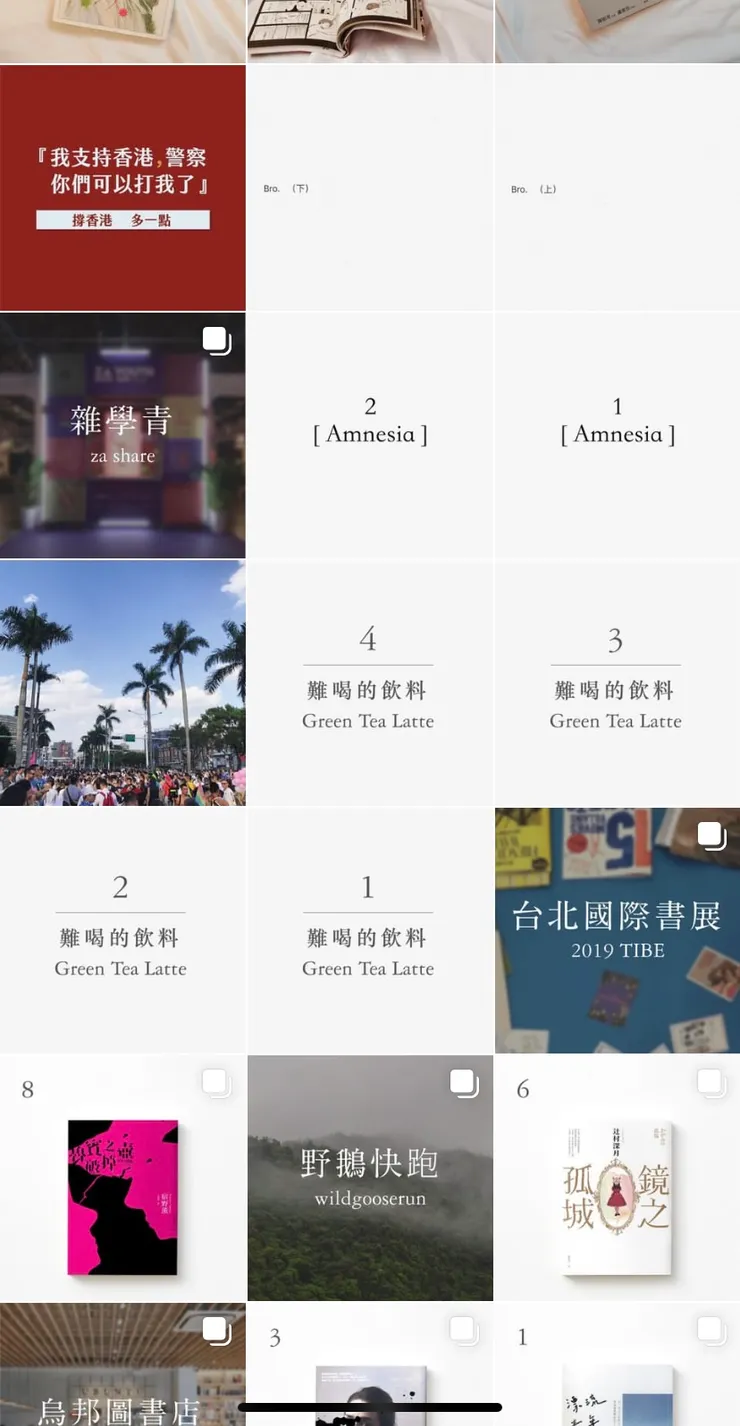Tap the carousel icon on the 台北國際書展 post
Image resolution: width=740 pixels, height=1426 pixels.
click(712, 836)
